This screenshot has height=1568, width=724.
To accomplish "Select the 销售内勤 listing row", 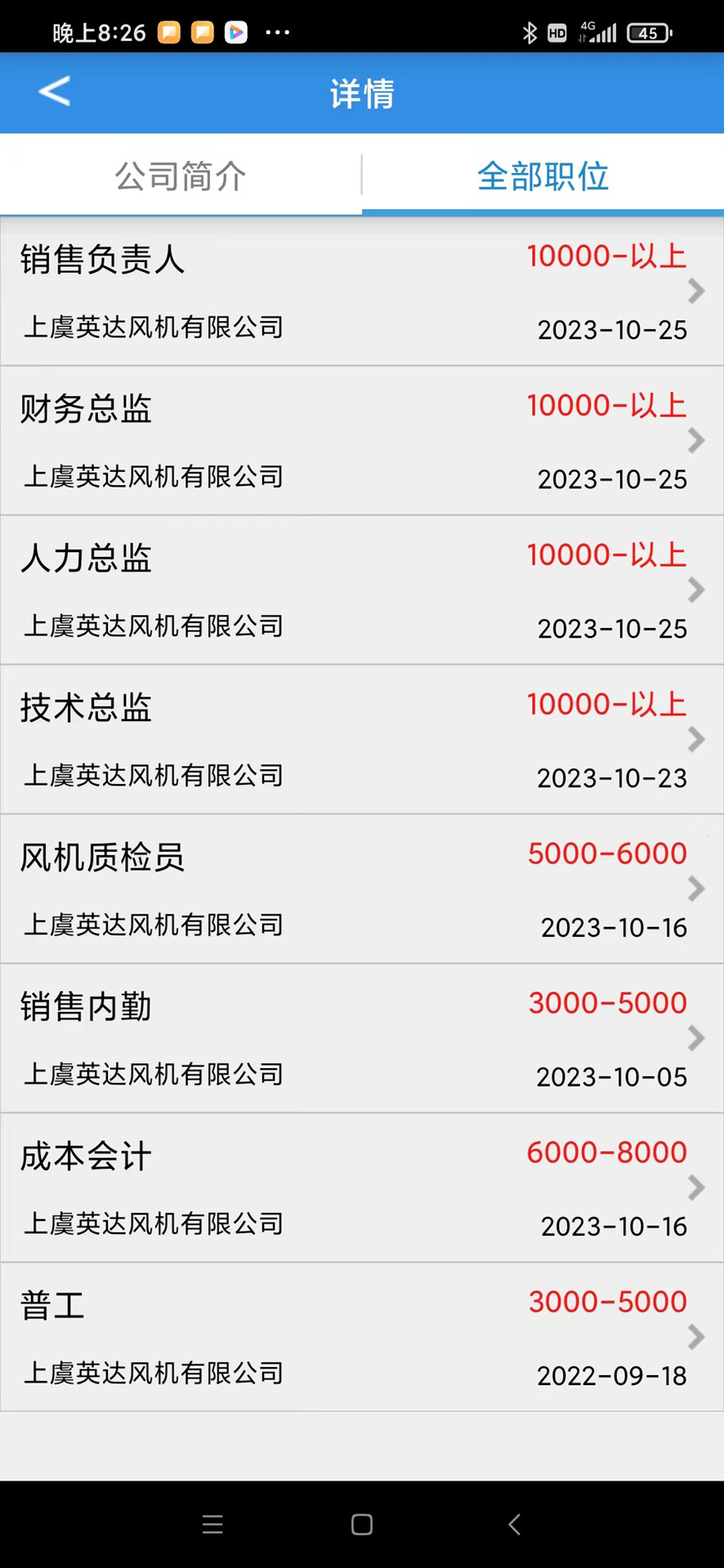I will (362, 1038).
